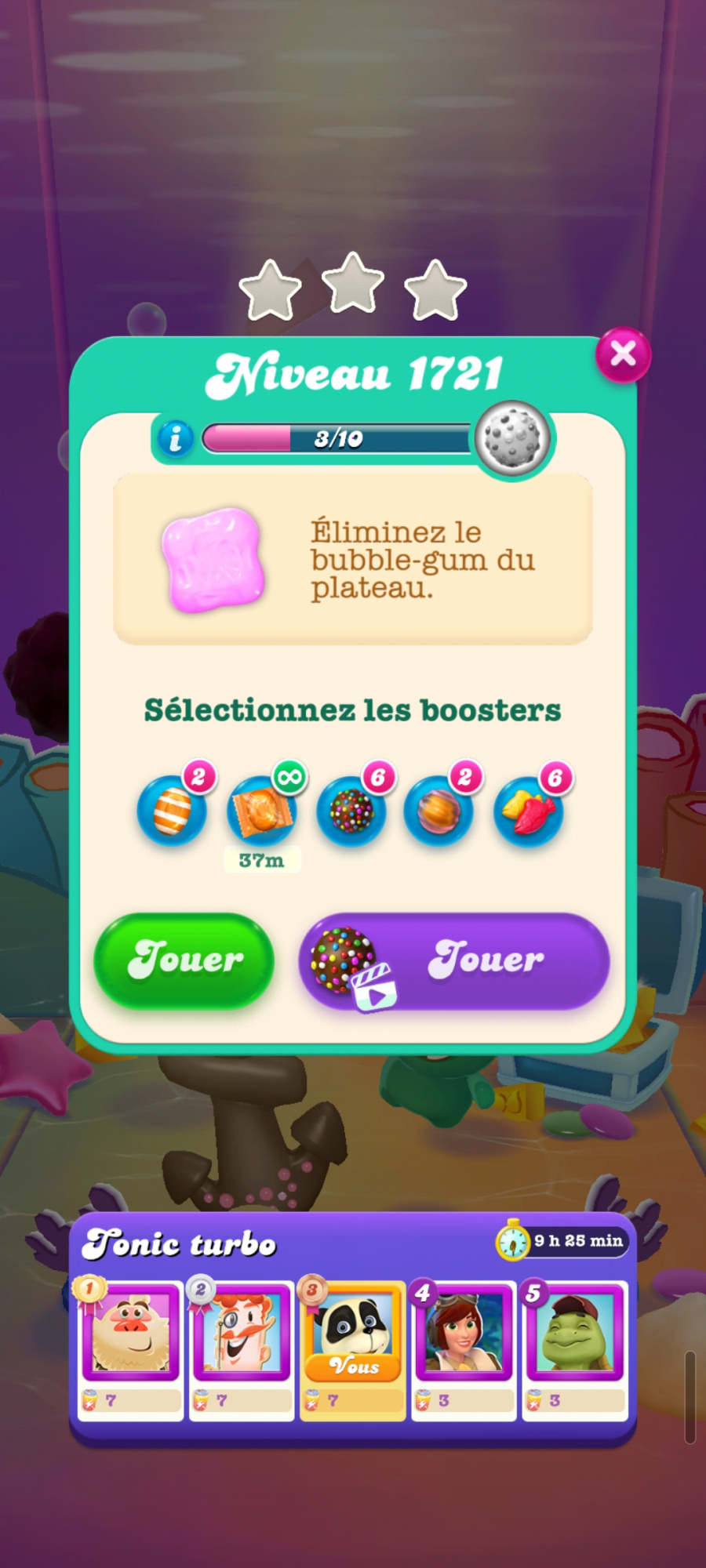Tap the green Jouer button

pos(184,960)
